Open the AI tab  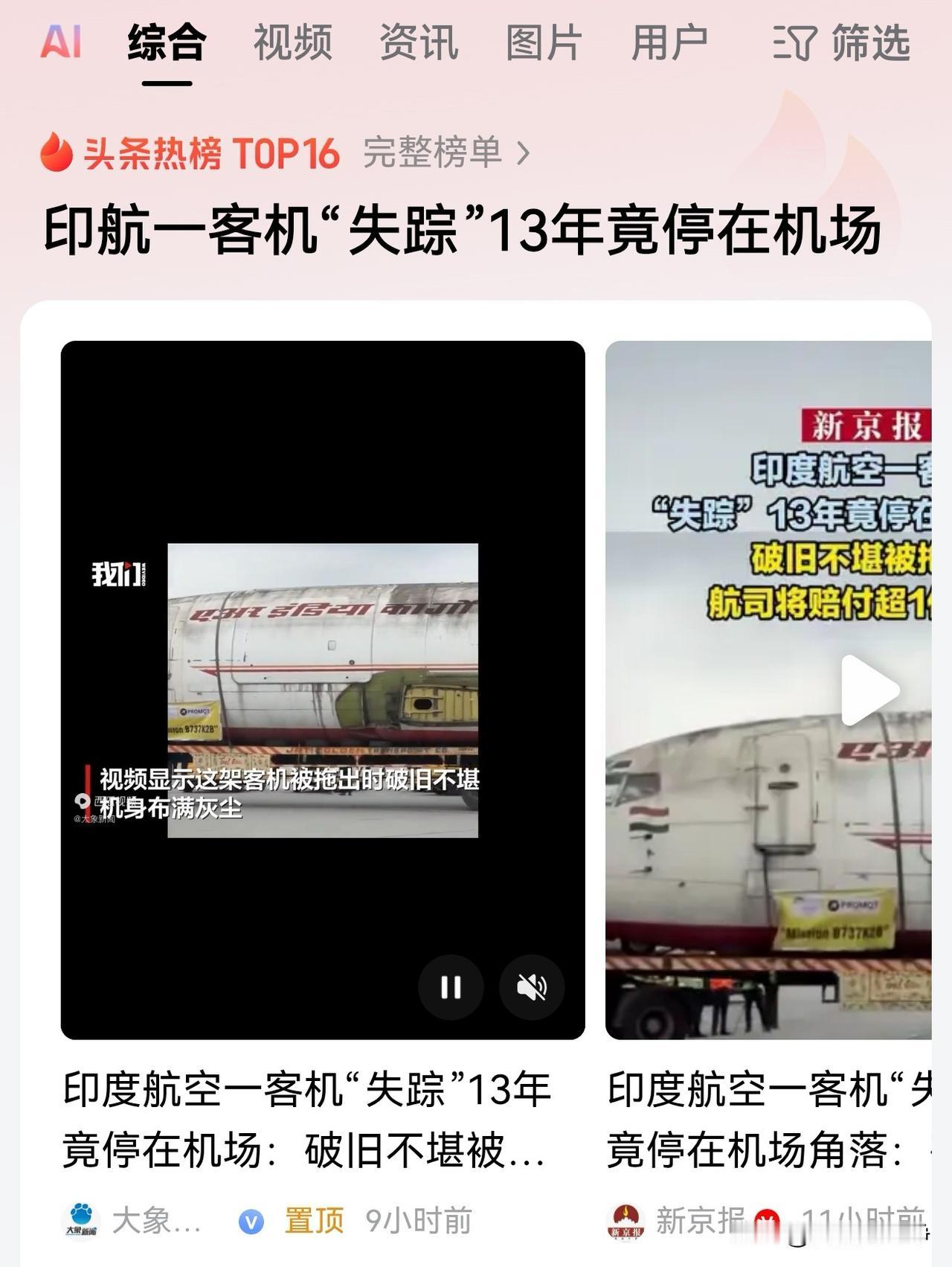click(x=61, y=42)
